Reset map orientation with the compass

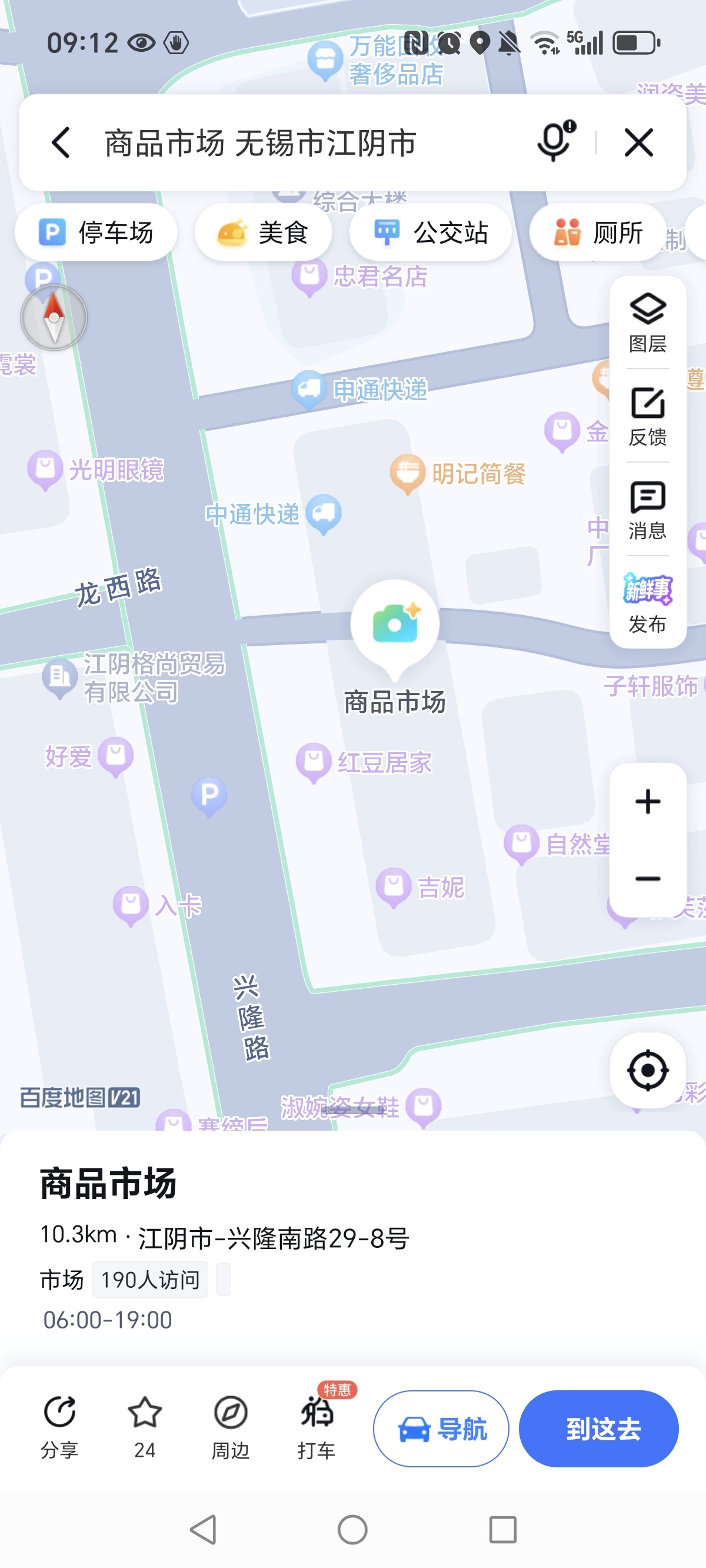(x=54, y=318)
